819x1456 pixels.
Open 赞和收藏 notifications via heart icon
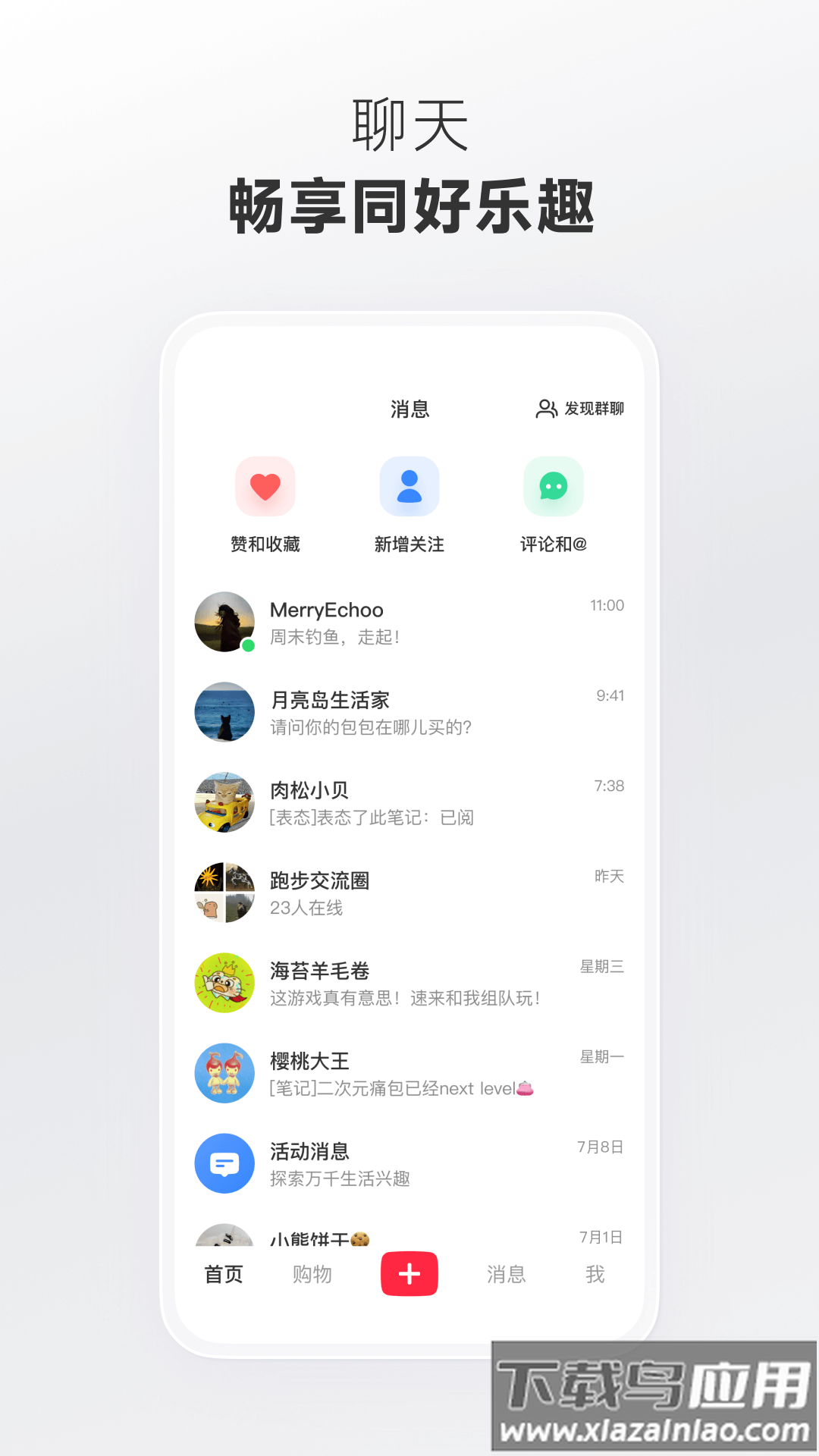click(264, 486)
